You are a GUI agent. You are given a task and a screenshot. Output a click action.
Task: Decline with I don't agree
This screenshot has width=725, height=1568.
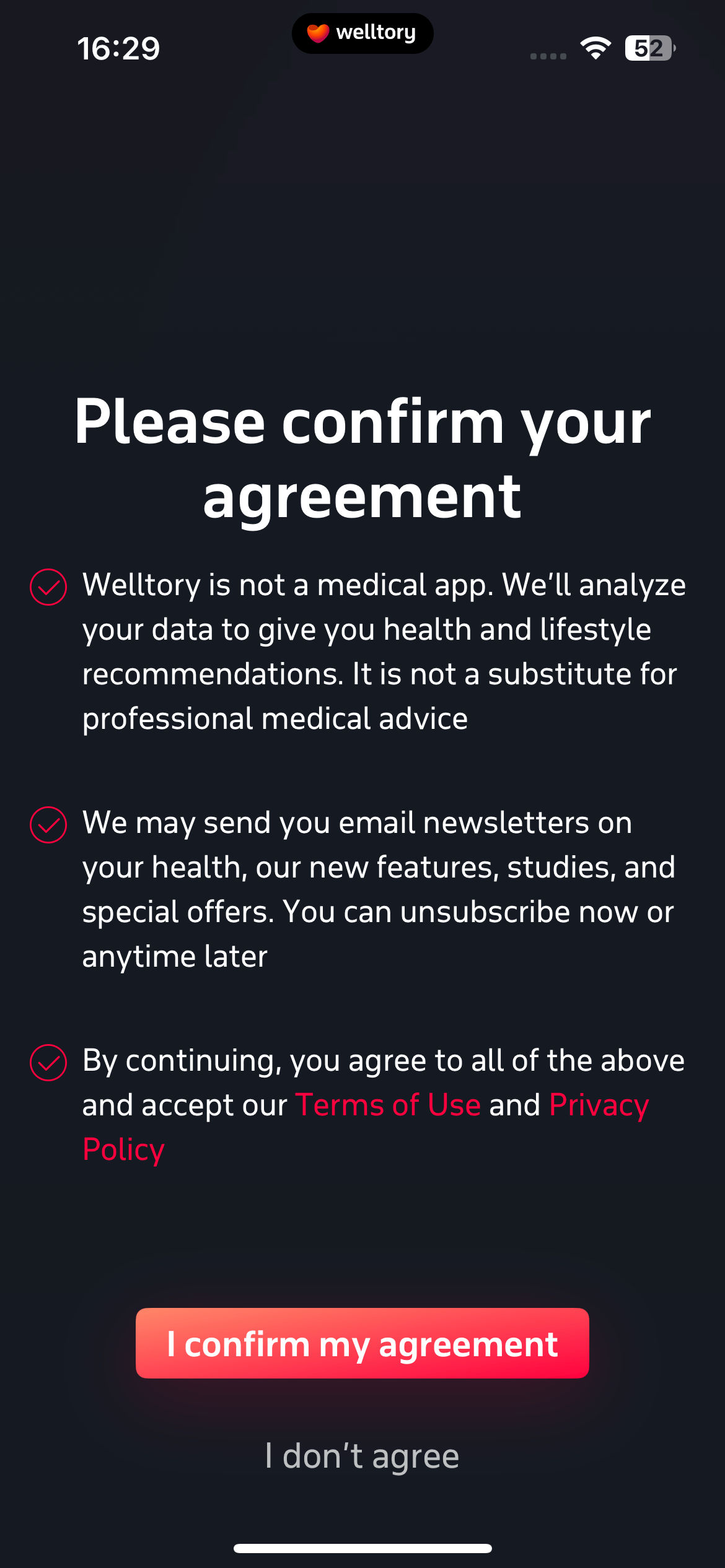click(x=362, y=1456)
